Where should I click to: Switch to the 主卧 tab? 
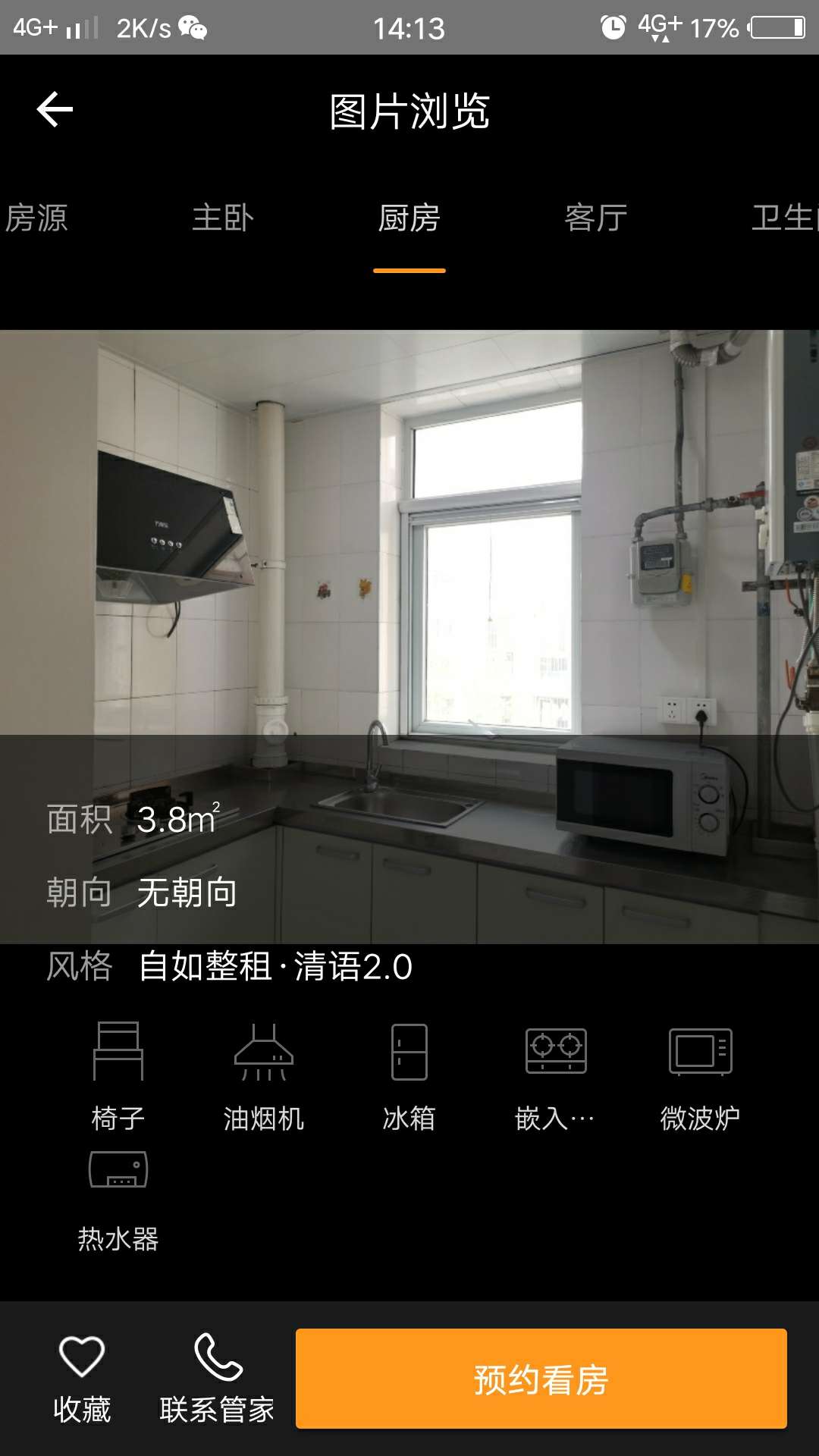[x=223, y=218]
